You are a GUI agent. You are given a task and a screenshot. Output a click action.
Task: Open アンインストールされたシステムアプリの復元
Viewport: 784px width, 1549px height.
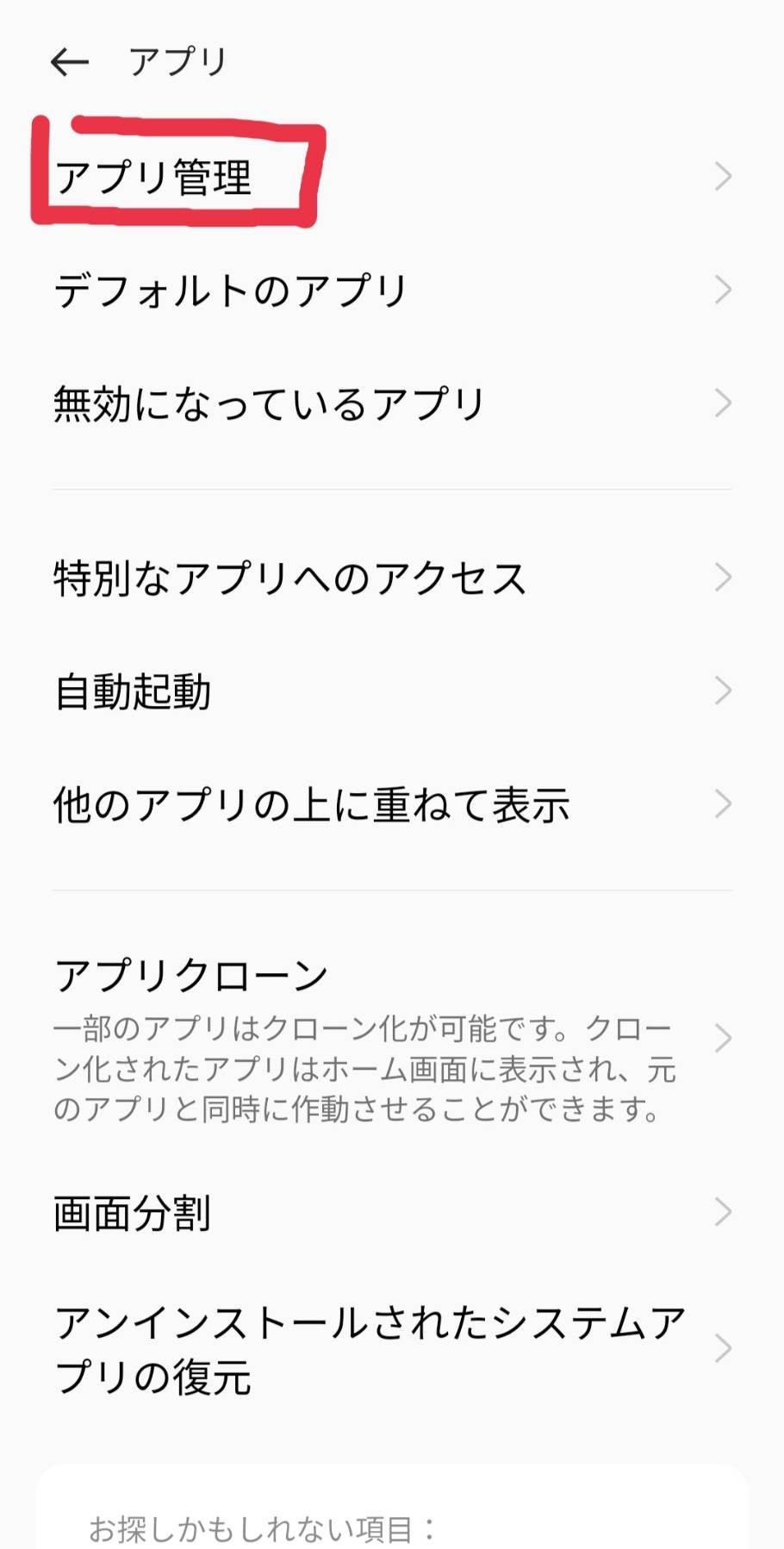tap(370, 1349)
